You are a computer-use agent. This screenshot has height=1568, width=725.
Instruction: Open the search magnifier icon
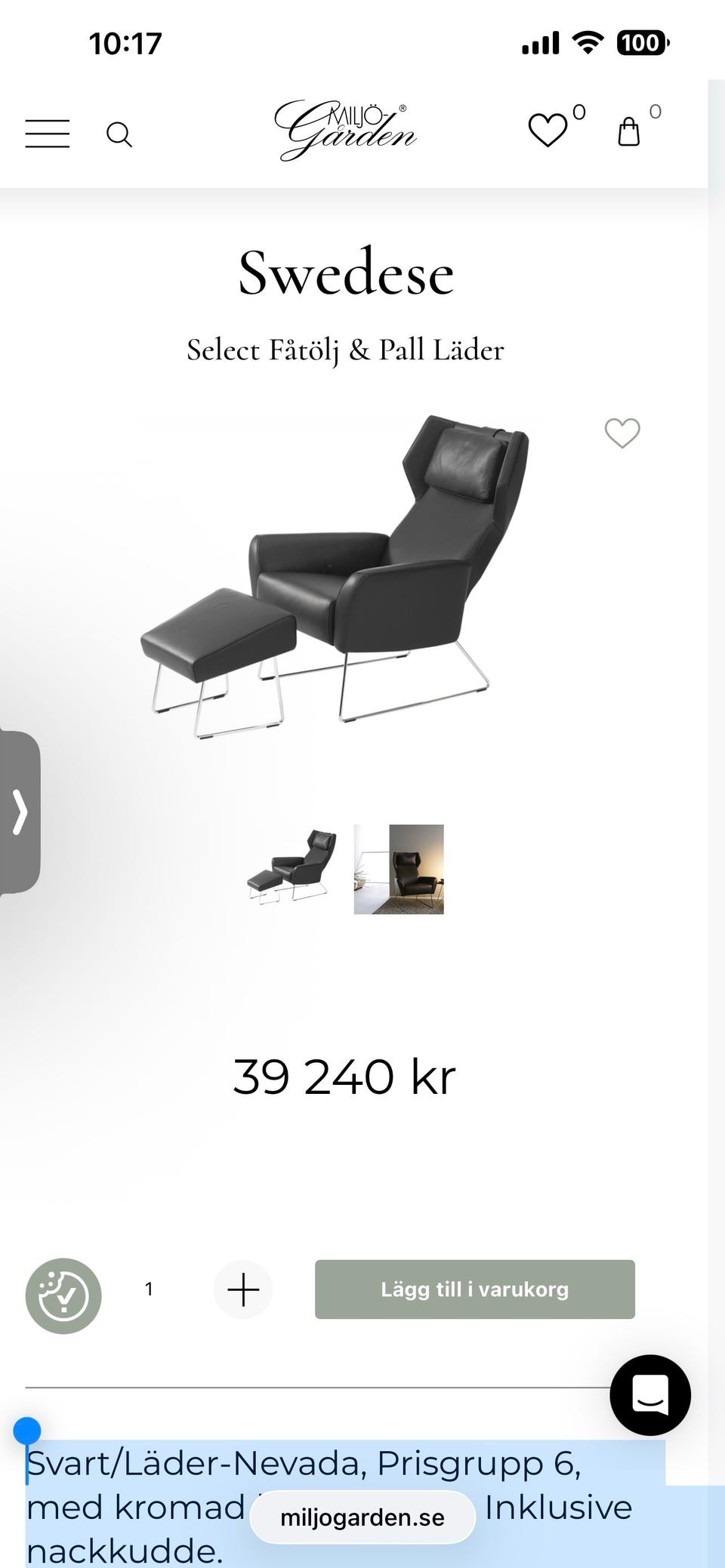coord(119,134)
